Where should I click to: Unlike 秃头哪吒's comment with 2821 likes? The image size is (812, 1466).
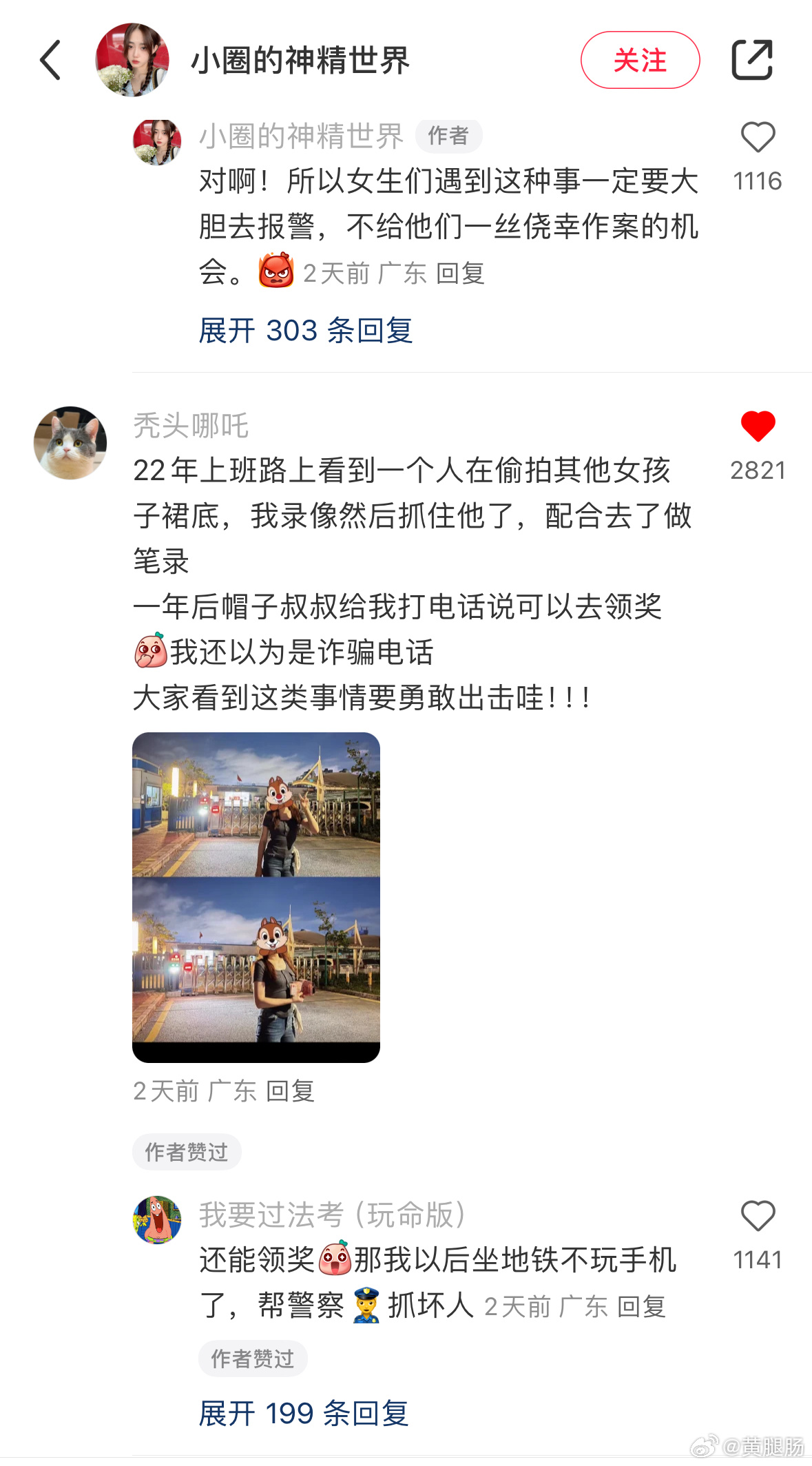pos(758,426)
